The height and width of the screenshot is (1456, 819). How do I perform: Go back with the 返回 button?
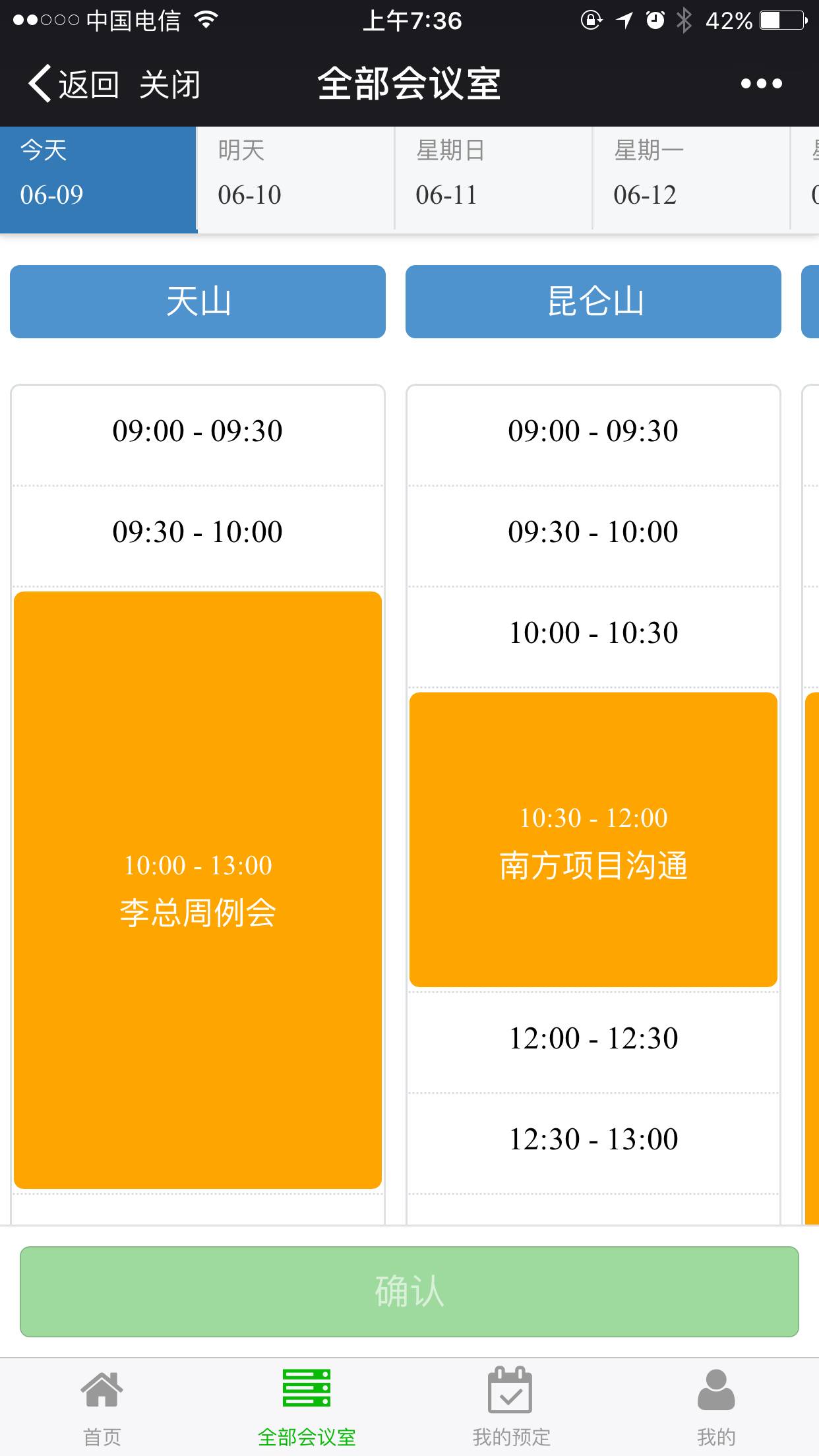click(x=73, y=84)
